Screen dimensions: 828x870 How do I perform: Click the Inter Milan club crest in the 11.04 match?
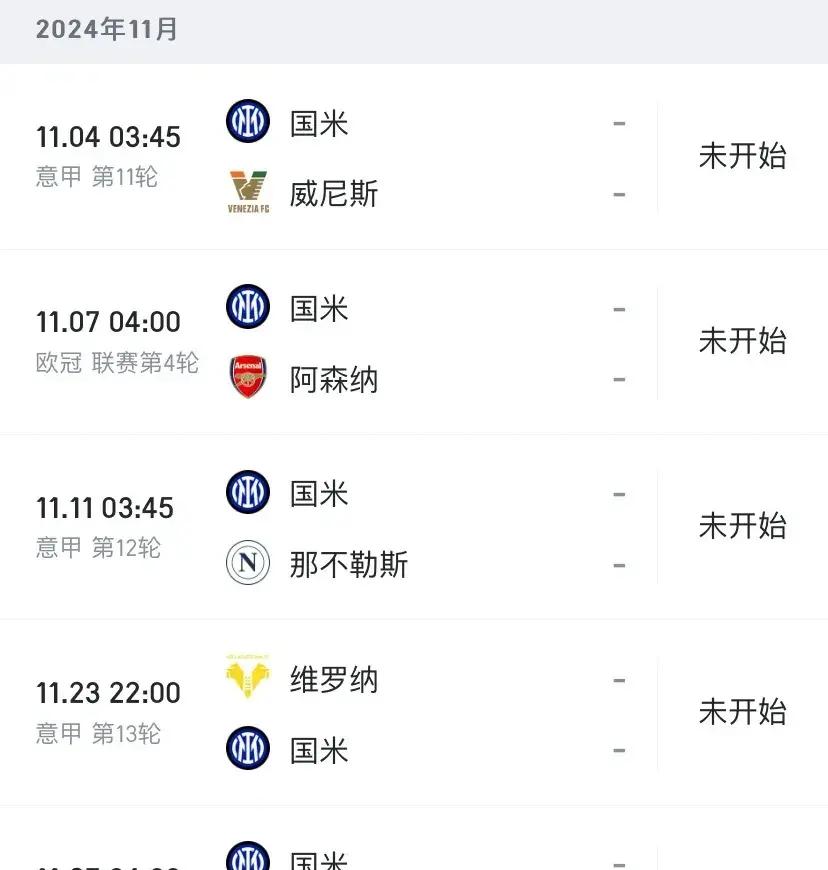[x=247, y=122]
